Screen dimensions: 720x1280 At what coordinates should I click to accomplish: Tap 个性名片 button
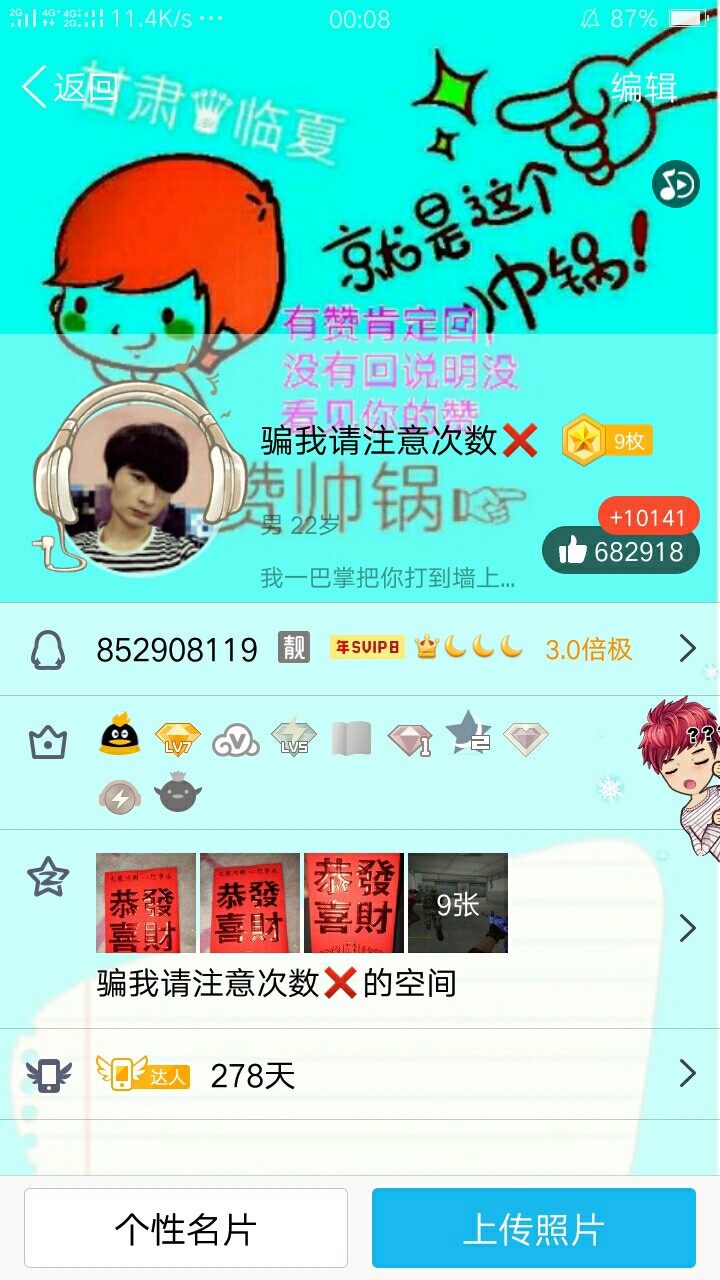point(186,1228)
